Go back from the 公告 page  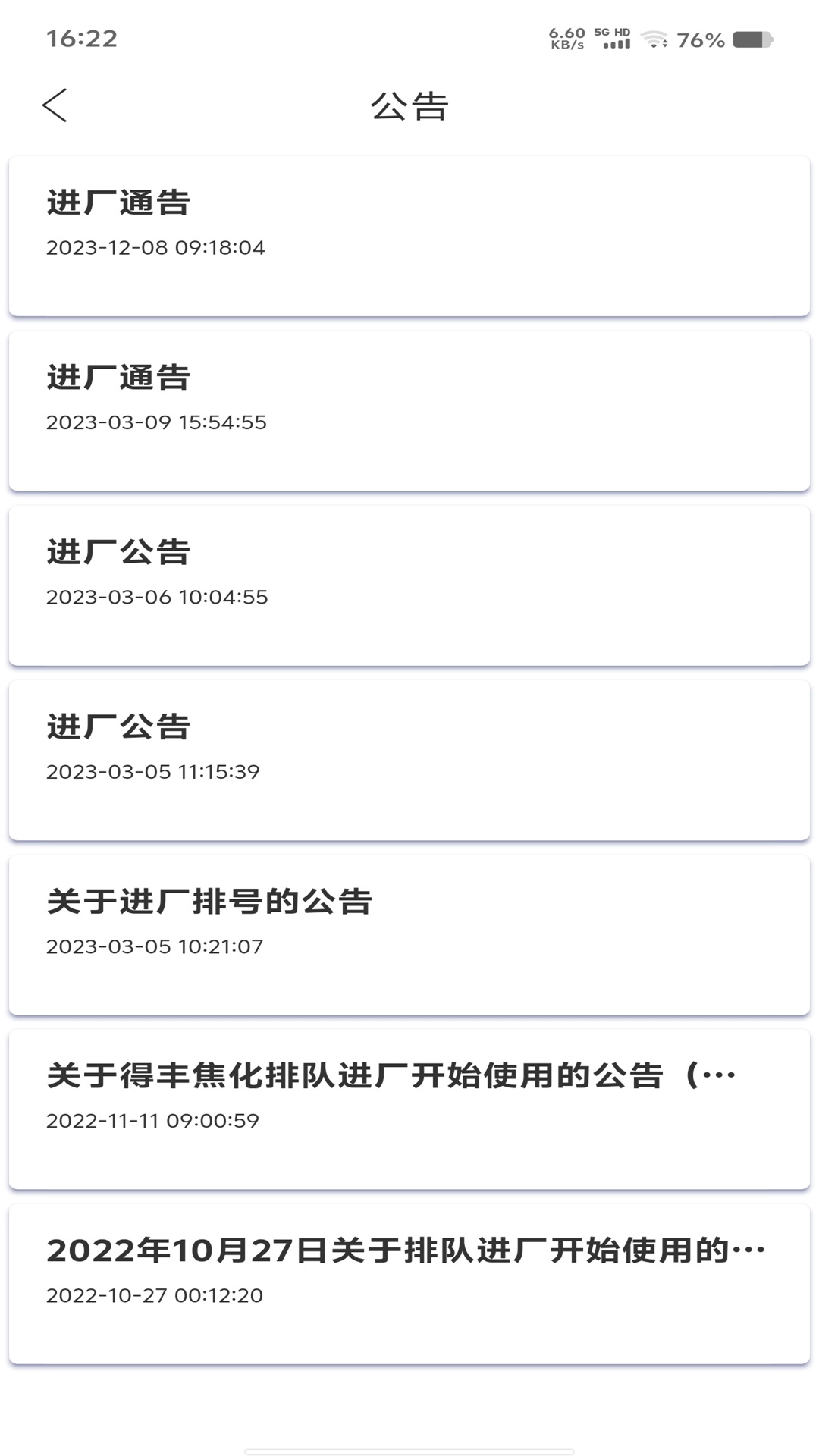pos(55,105)
